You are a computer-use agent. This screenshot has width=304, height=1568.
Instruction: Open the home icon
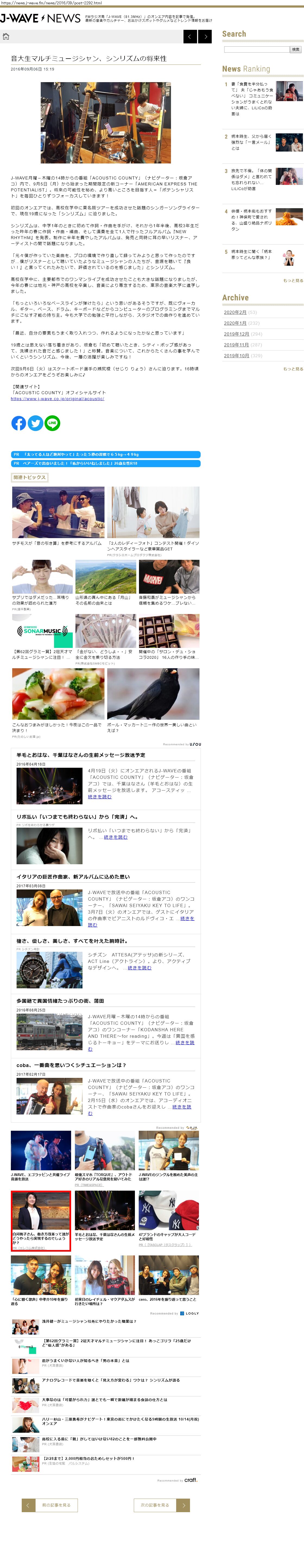coord(6,37)
